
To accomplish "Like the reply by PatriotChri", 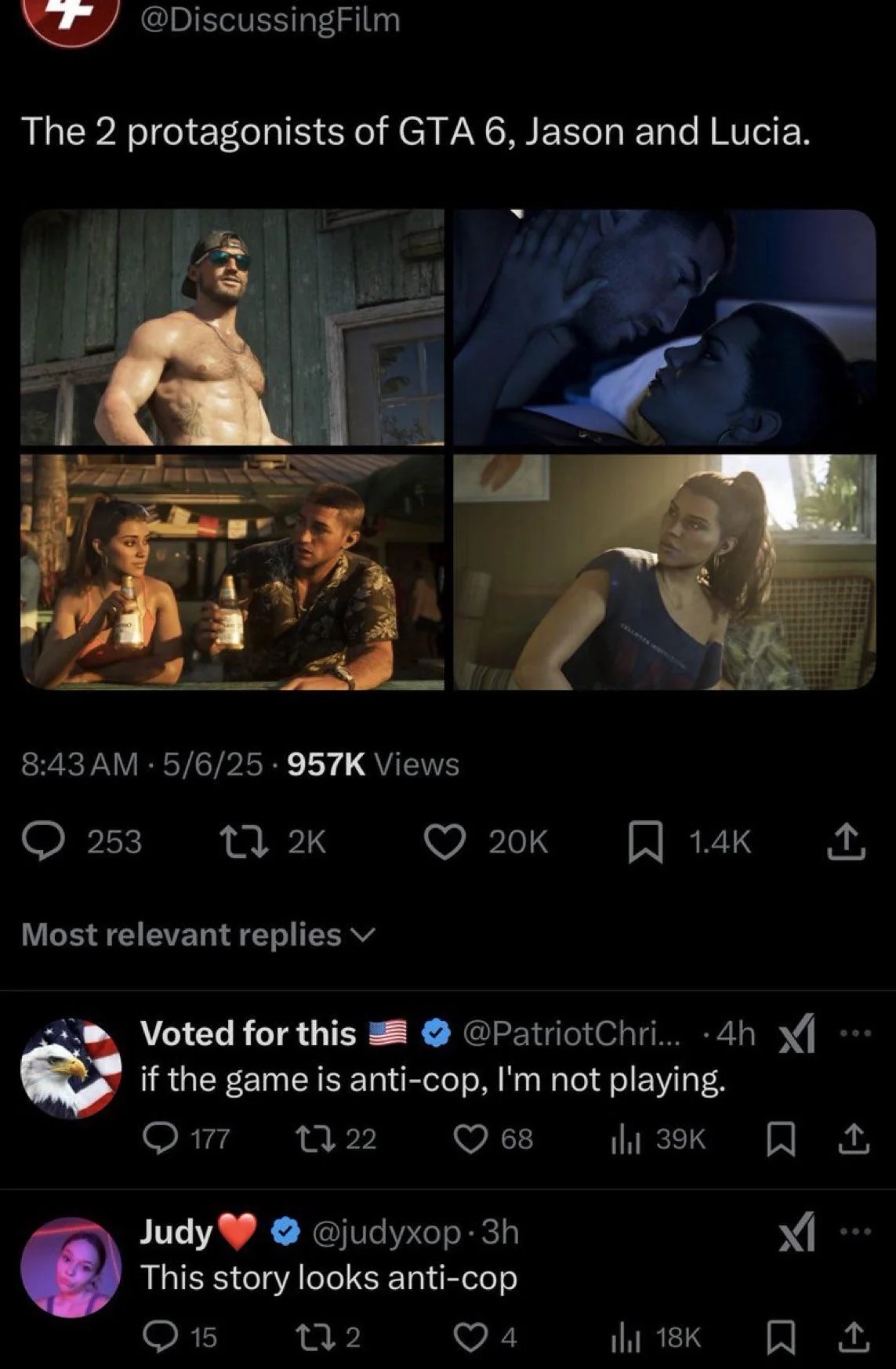I will (471, 1138).
